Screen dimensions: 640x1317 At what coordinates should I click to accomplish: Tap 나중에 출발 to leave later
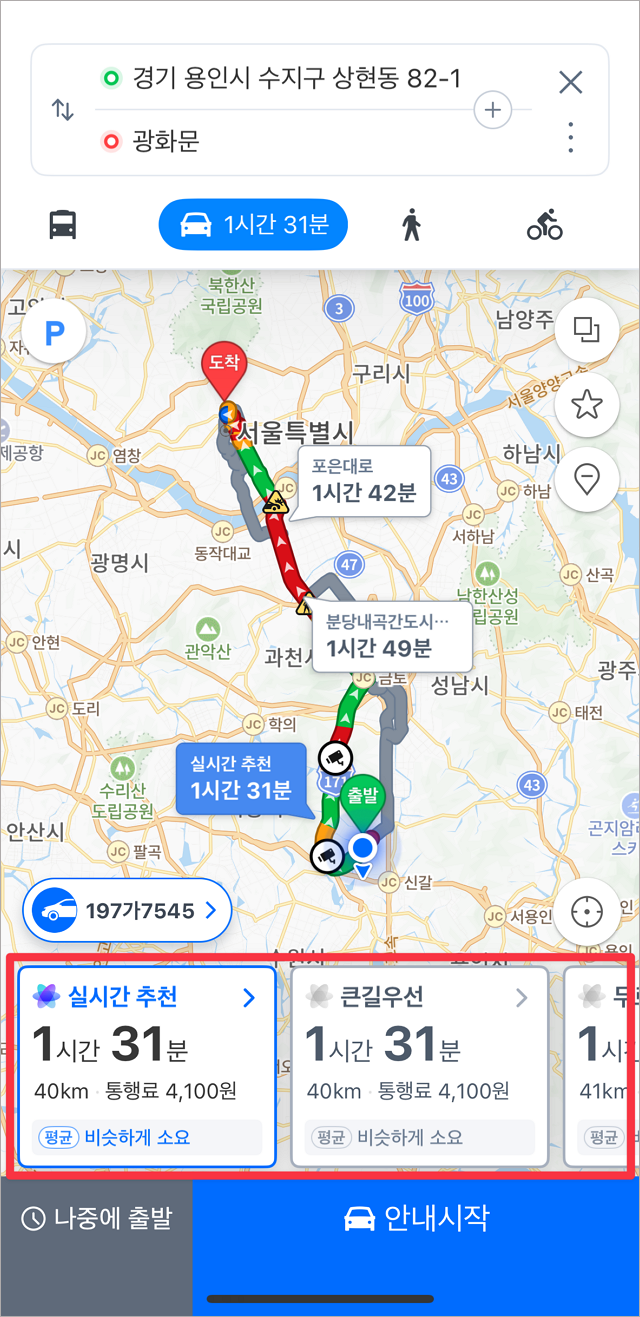[96, 1218]
